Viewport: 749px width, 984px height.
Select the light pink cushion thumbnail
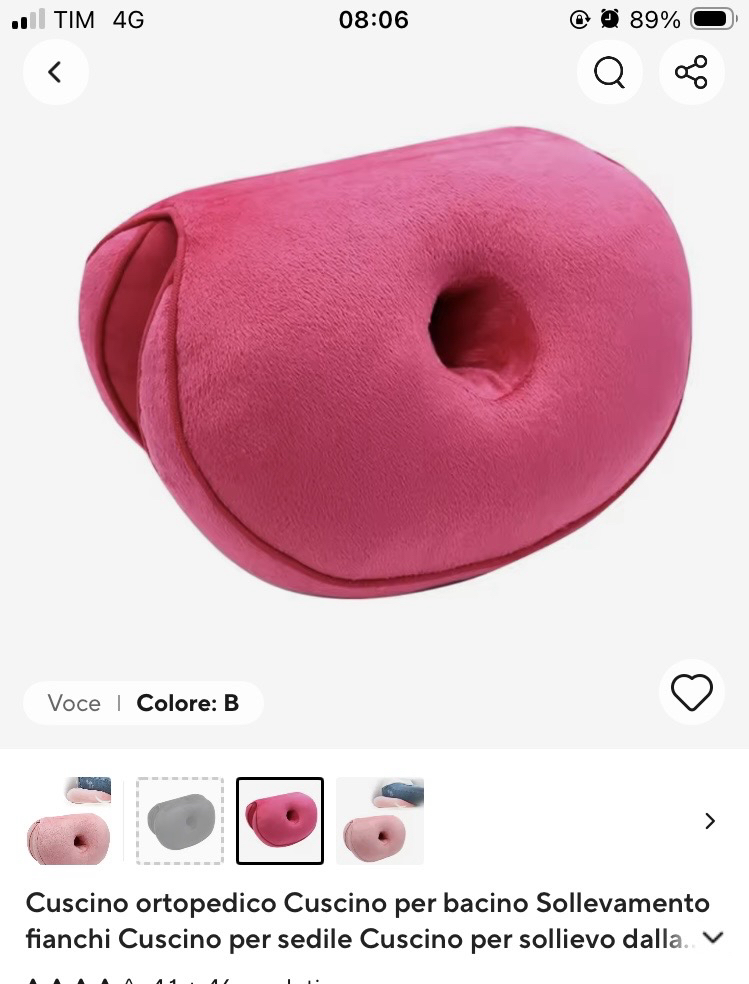[x=69, y=821]
